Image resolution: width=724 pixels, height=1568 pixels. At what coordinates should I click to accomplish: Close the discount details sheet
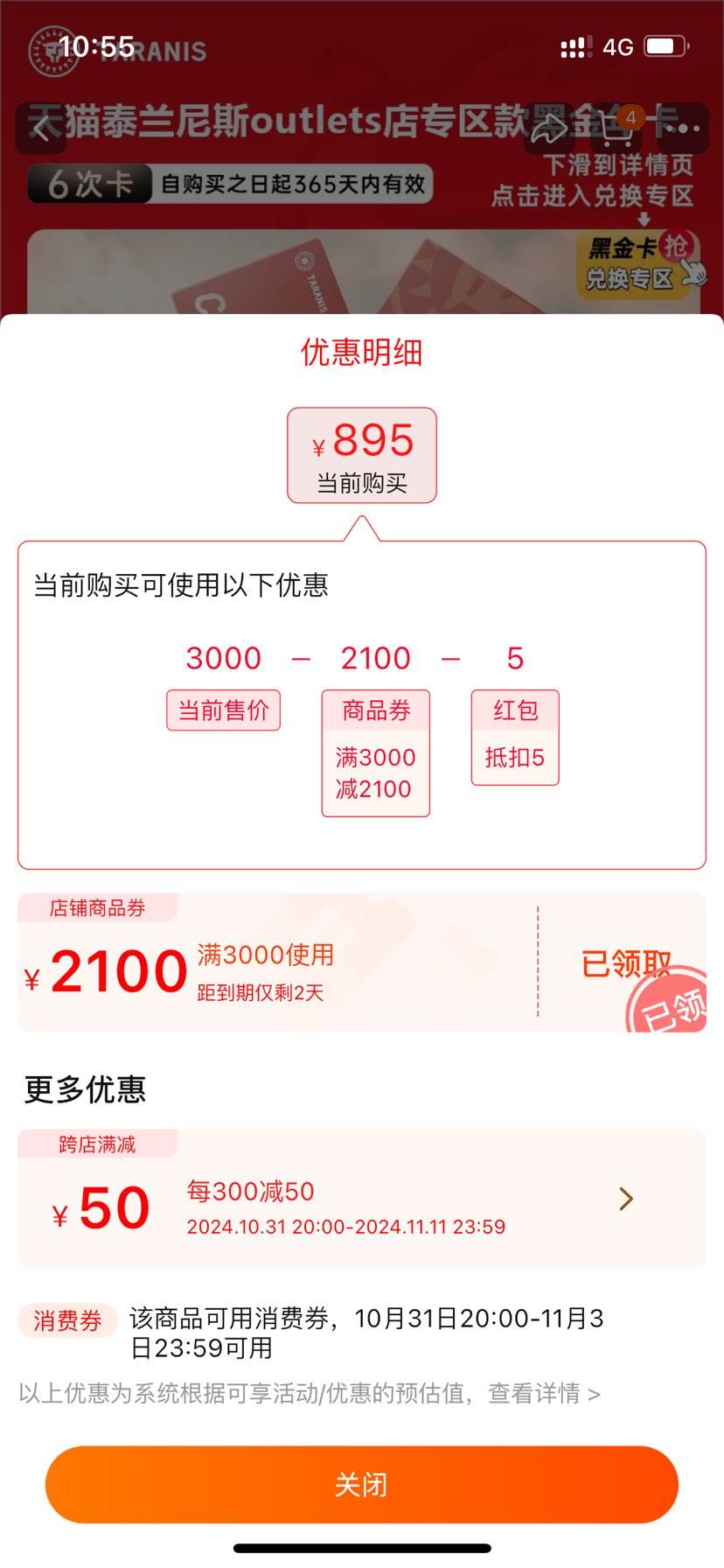[361, 1484]
